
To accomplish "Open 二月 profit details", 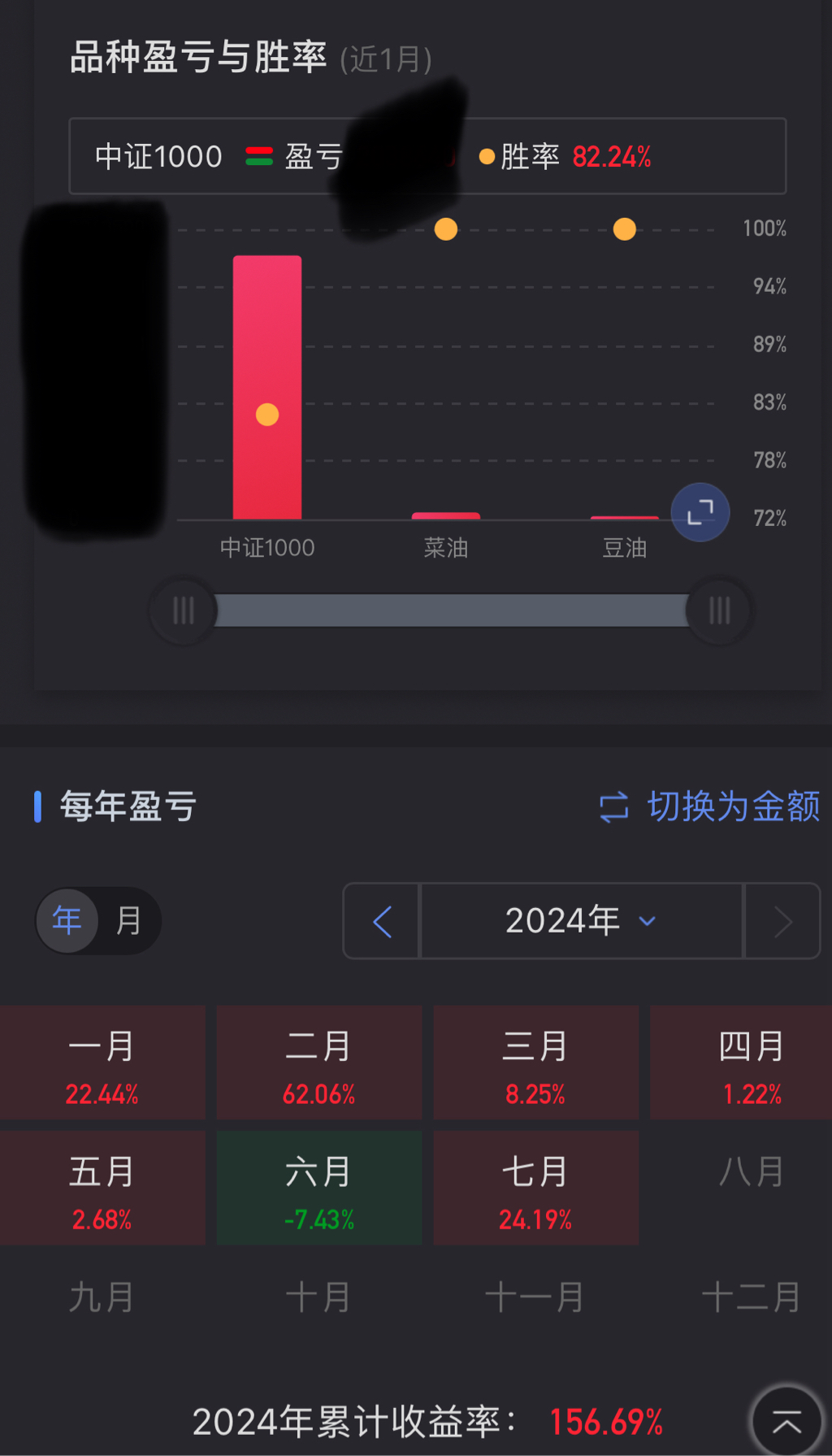I will pyautogui.click(x=318, y=1063).
